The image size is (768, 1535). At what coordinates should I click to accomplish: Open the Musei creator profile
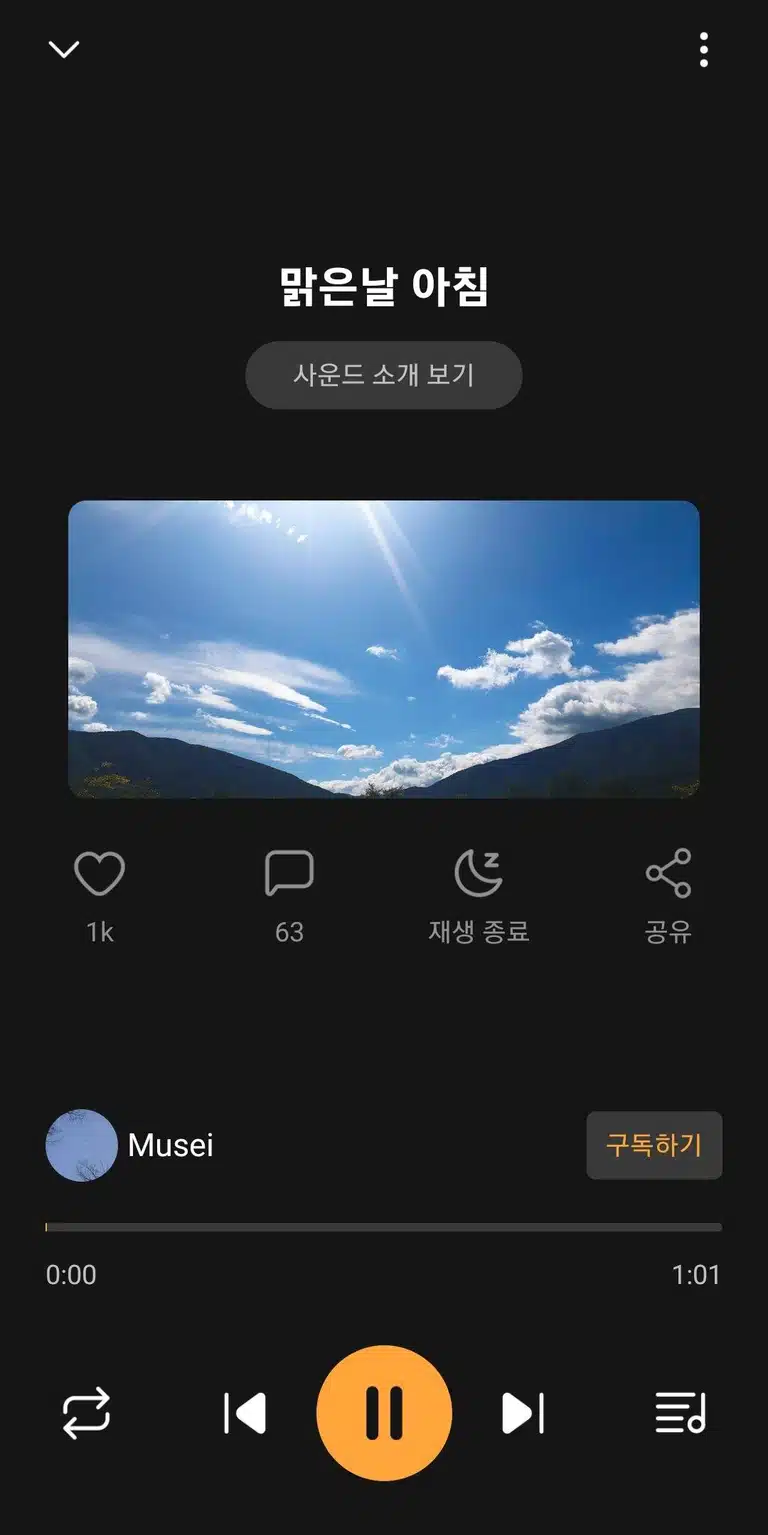tap(130, 1145)
